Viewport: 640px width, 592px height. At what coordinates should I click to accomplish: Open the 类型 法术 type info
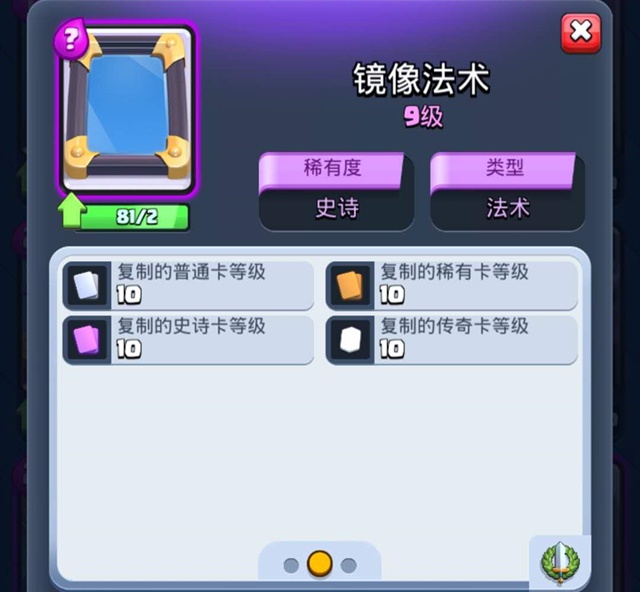(x=508, y=191)
